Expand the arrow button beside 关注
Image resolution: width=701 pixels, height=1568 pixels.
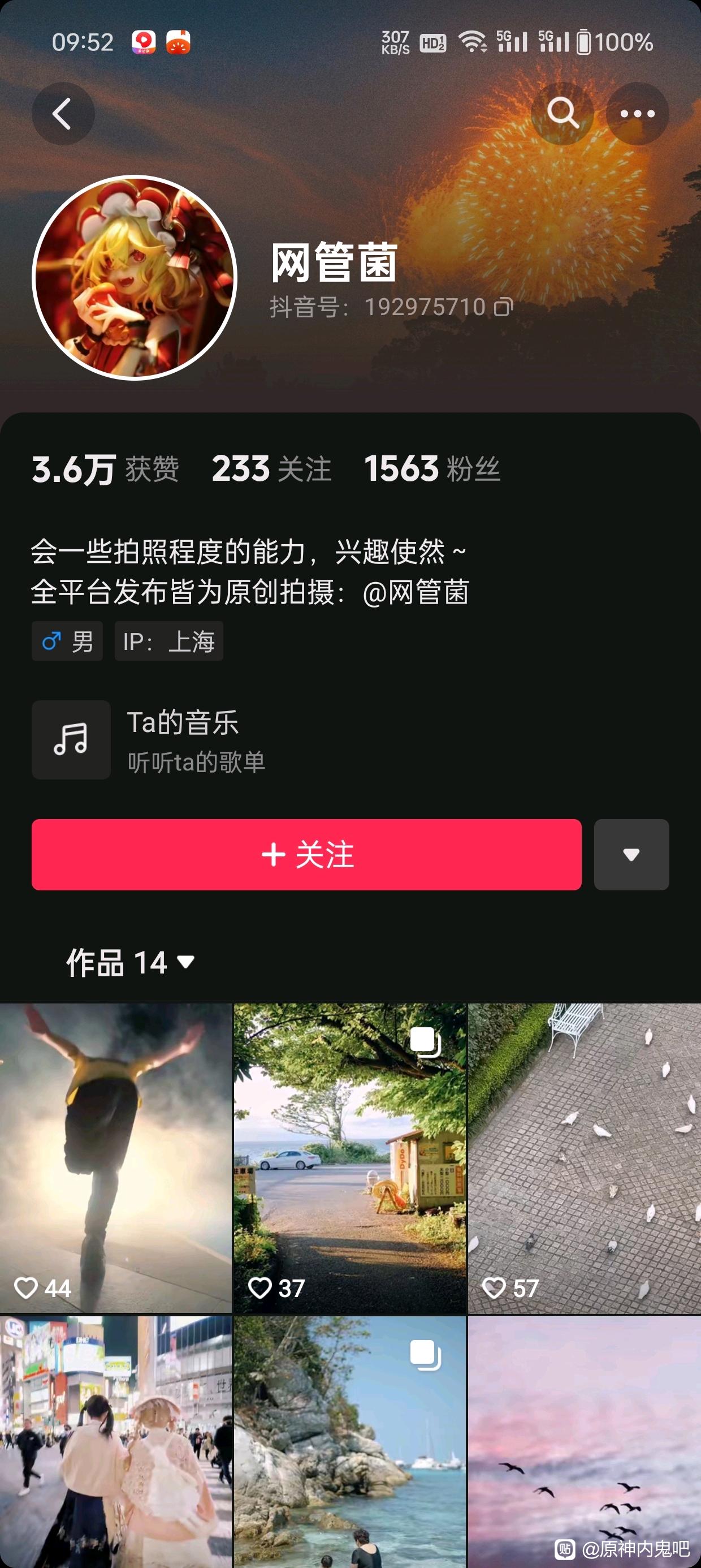631,855
